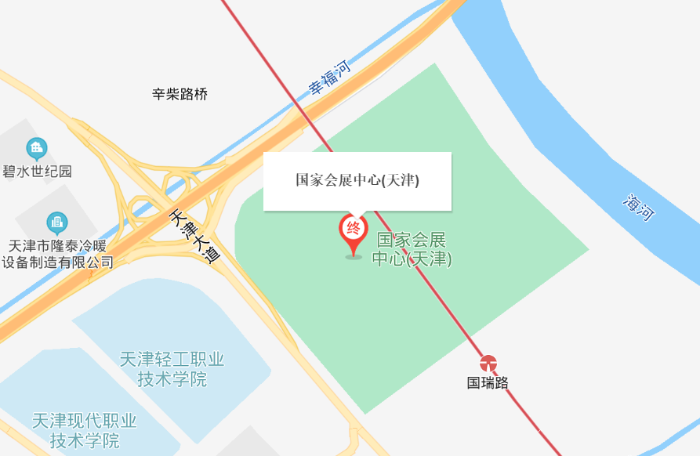Select the 国瑞路 metro station icon
The image size is (700, 456).
tap(489, 364)
